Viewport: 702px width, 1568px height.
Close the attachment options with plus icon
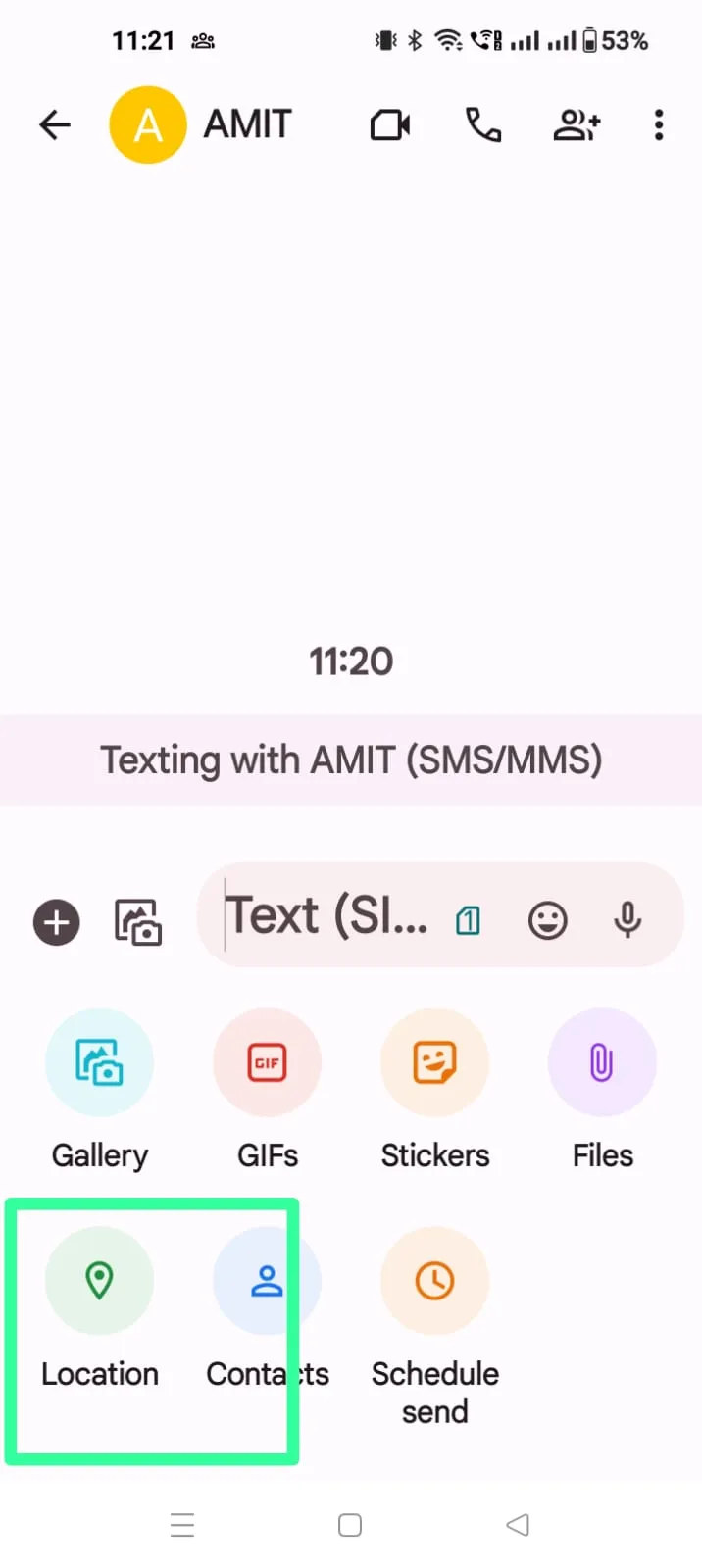pyautogui.click(x=57, y=922)
